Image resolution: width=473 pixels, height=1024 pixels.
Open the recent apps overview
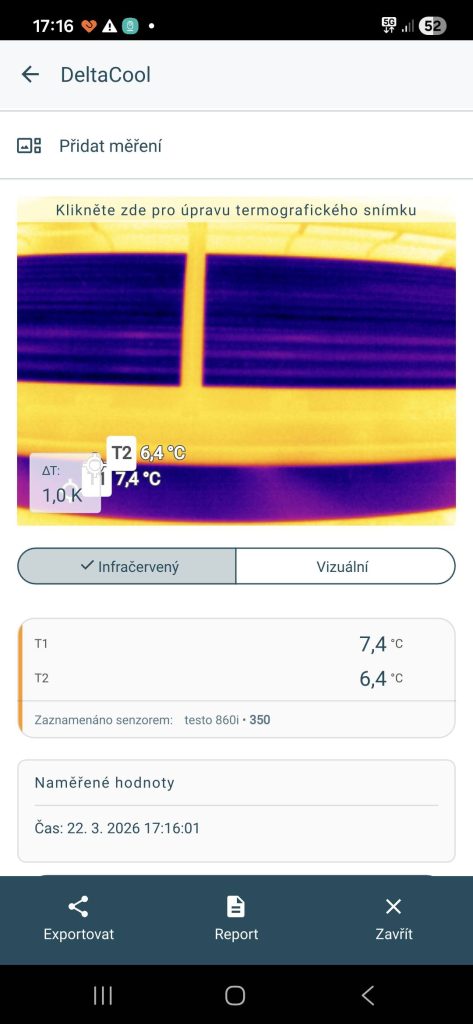[103, 995]
